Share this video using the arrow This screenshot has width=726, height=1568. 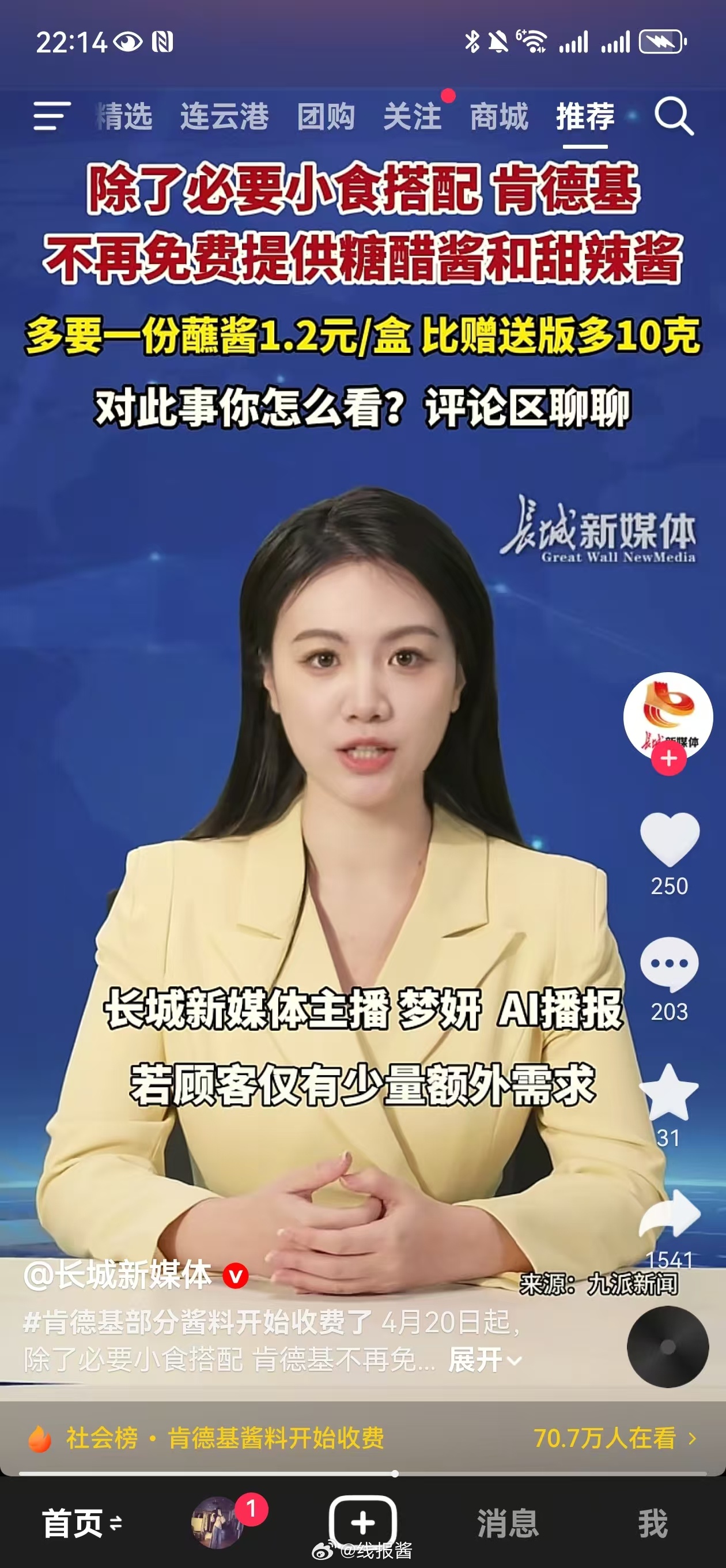(670, 1215)
